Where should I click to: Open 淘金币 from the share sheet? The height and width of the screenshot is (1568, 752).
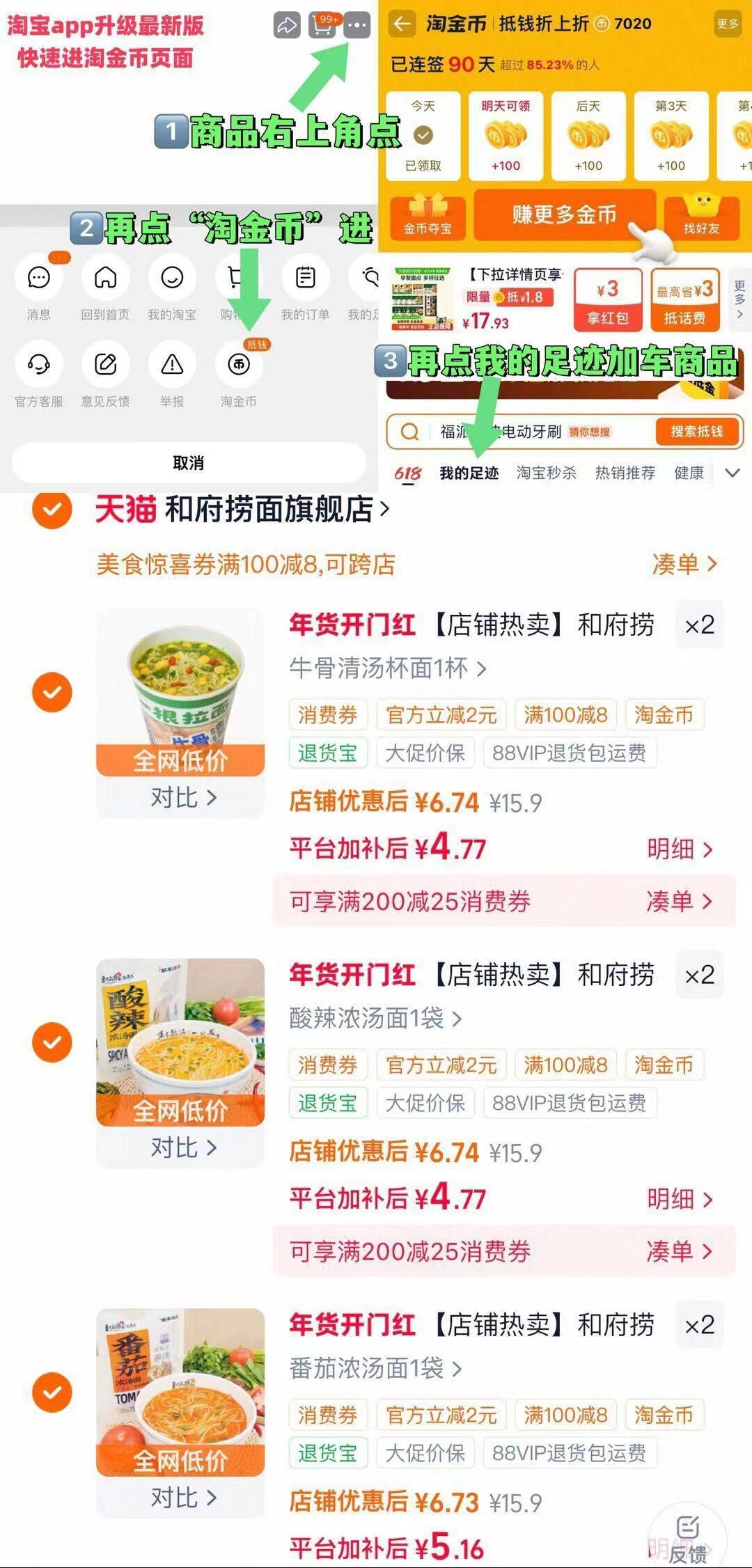click(238, 363)
